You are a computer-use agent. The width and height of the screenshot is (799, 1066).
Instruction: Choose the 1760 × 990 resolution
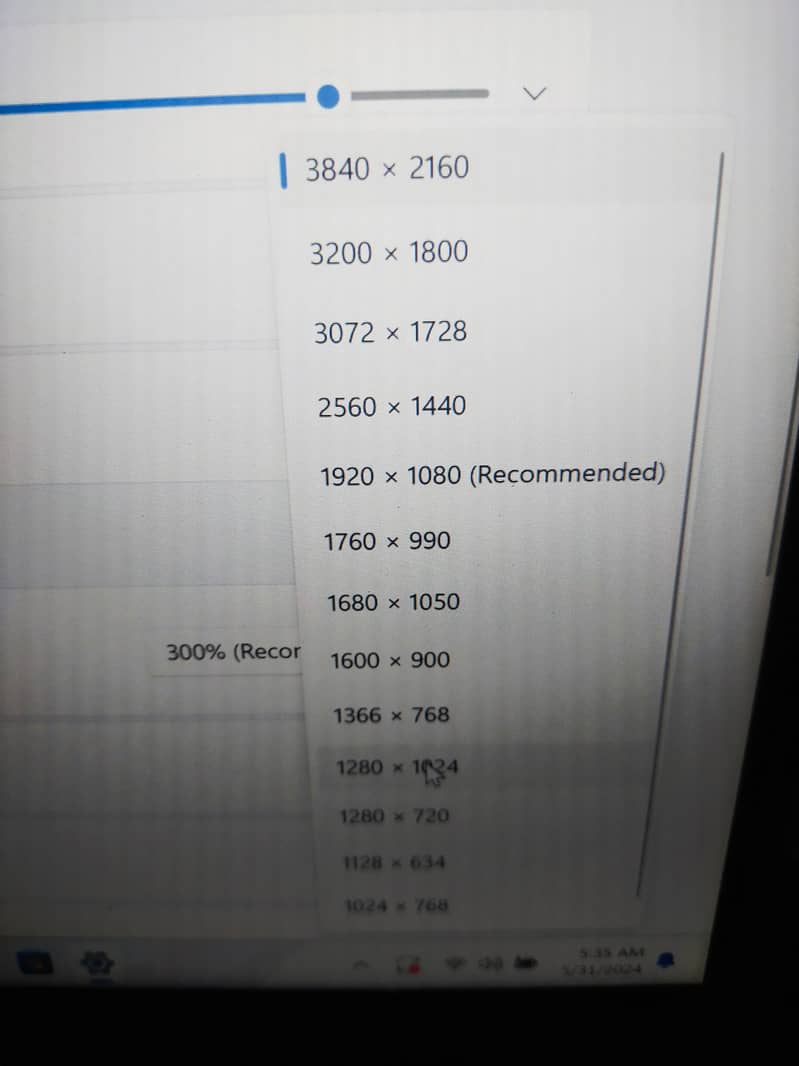tap(387, 542)
